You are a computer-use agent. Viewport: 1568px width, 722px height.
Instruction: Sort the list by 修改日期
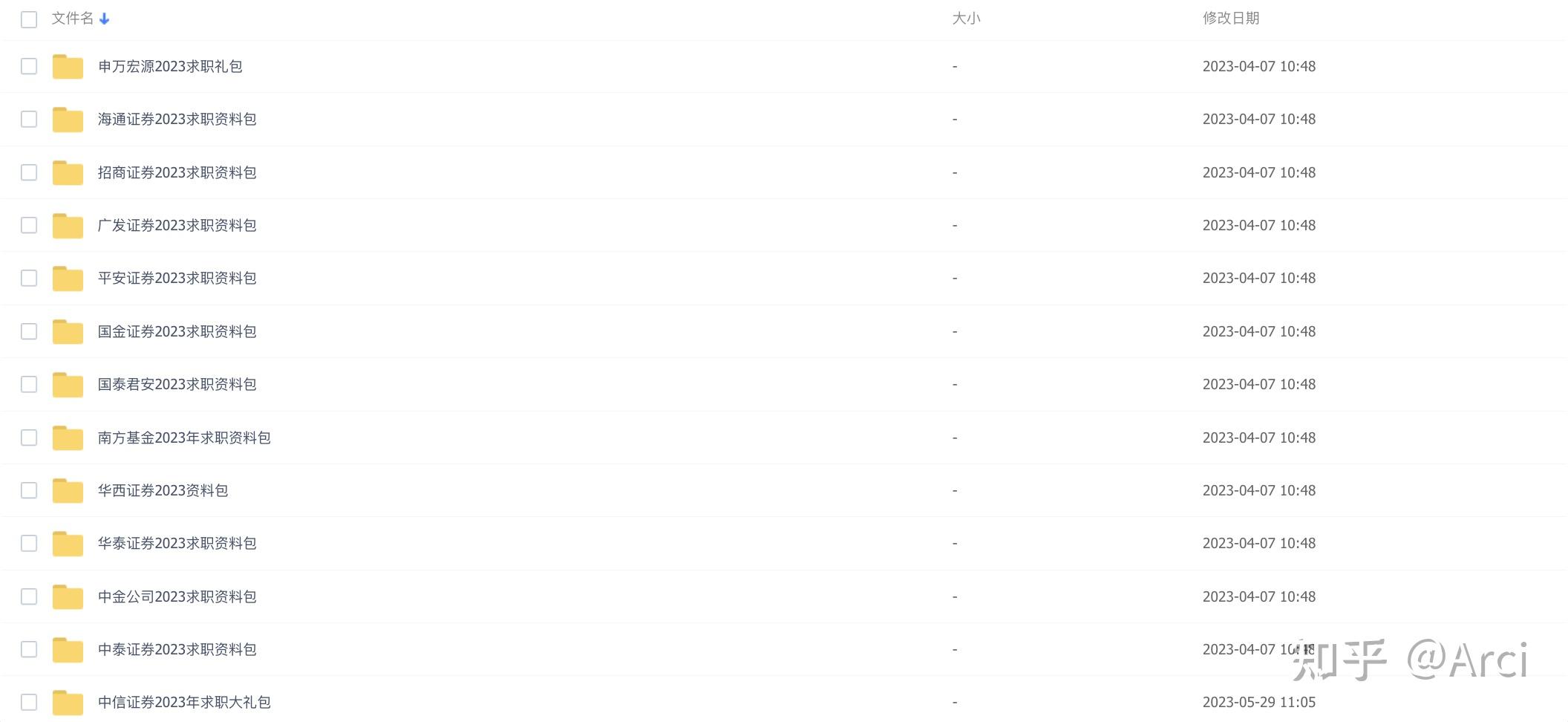(x=1230, y=19)
